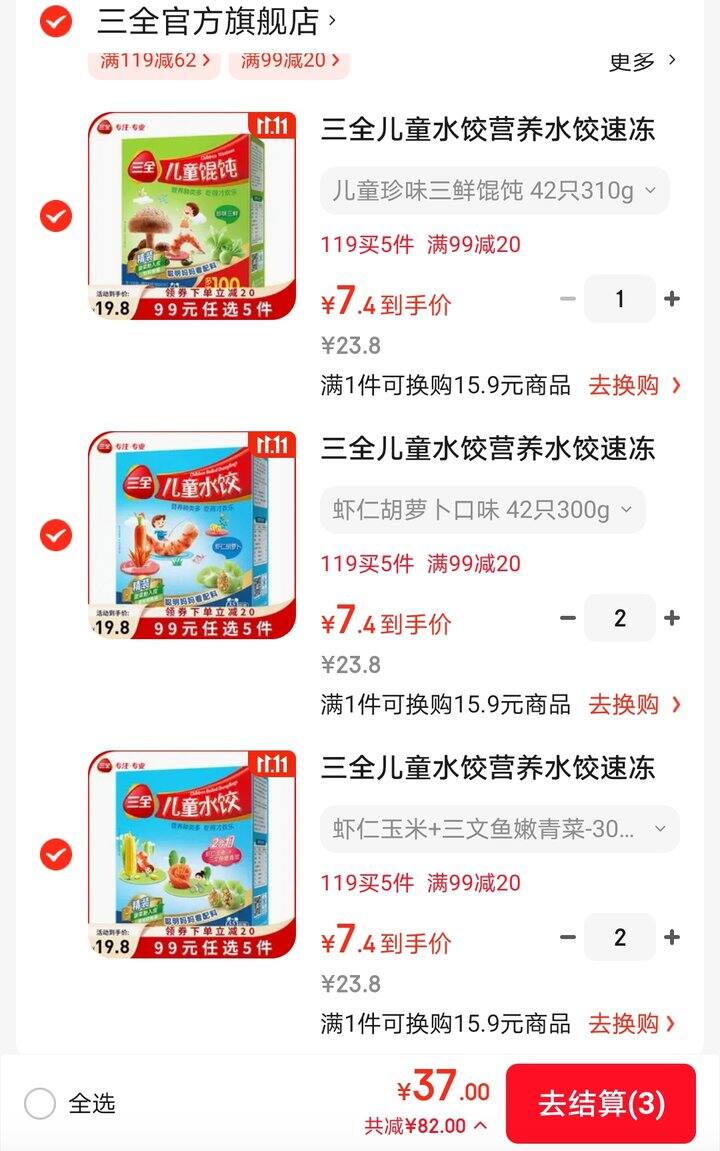Increase quantity of 虾仁玉米+三文鱼嫩青菜 dumplings
The width and height of the screenshot is (720, 1151).
click(672, 937)
